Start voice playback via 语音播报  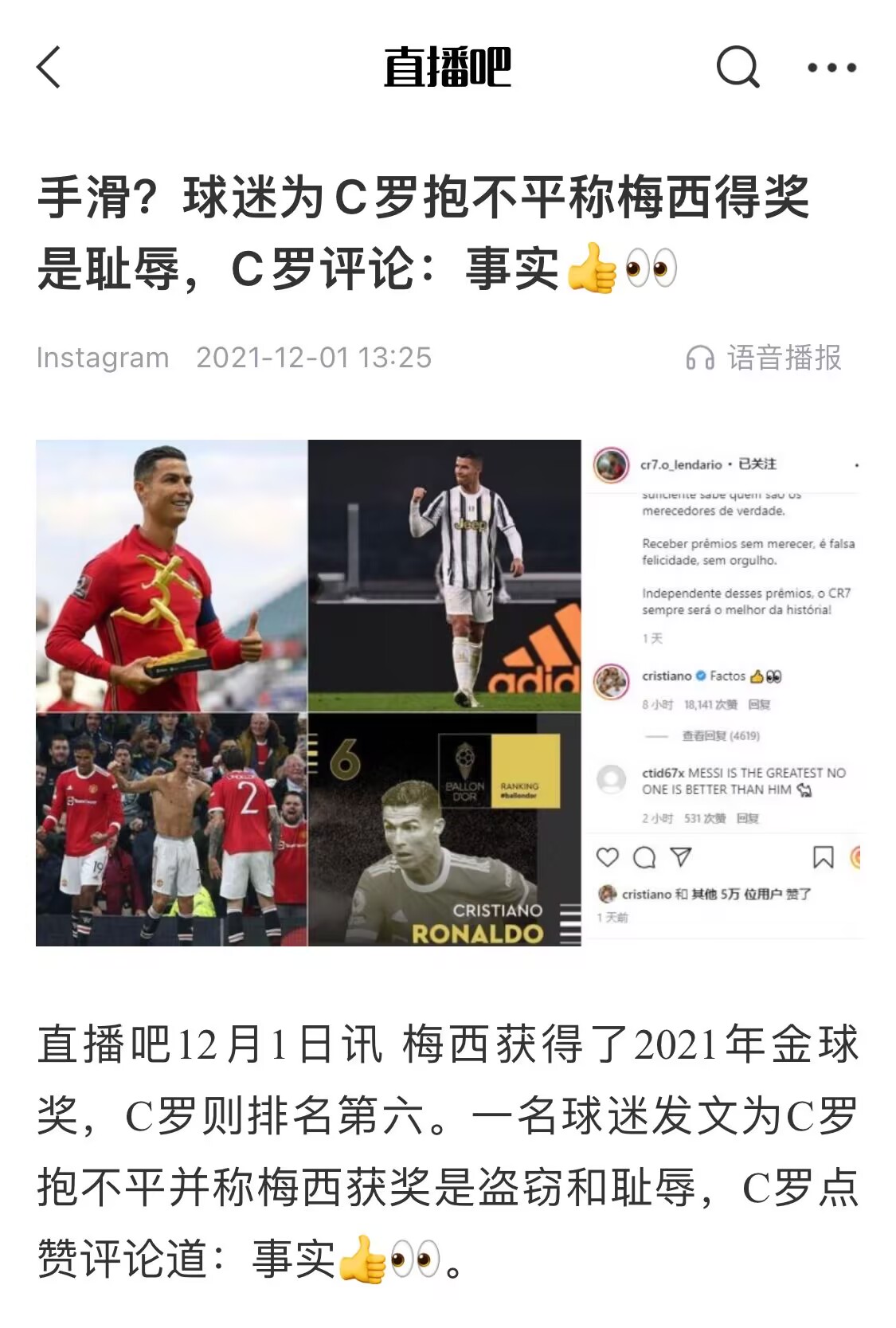coord(764,358)
